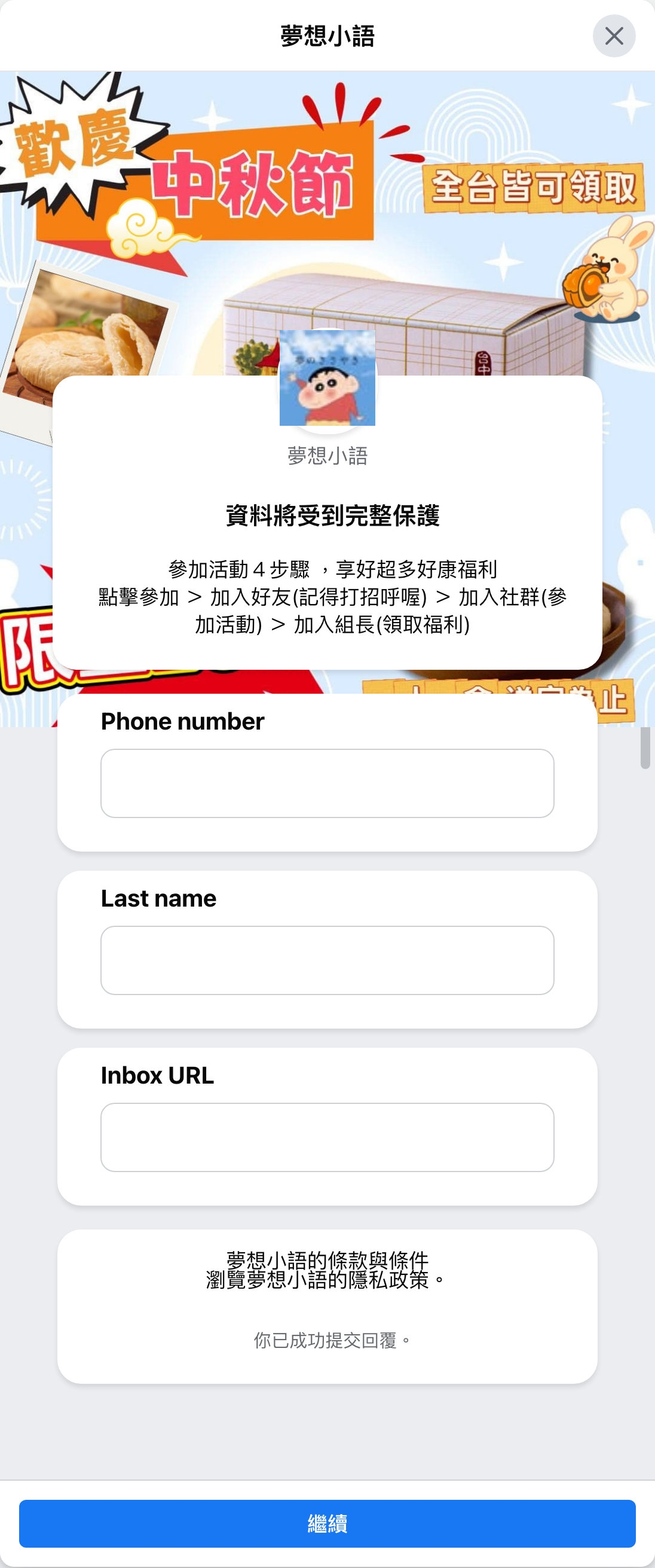This screenshot has width=655, height=1568.
Task: Focus the Phone number input field
Action: coord(326,784)
